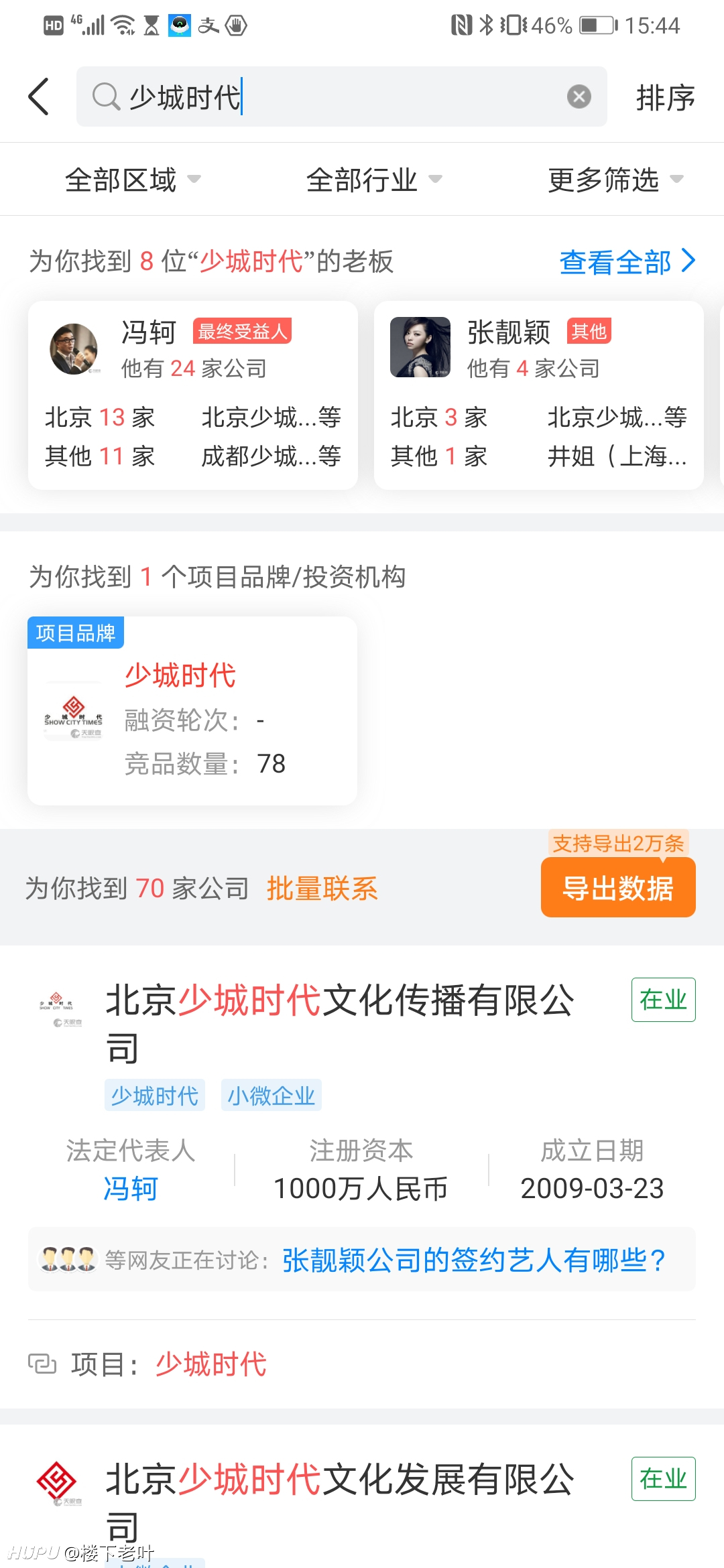Screen dimensions: 724x1568
Task: Open the 排序 sorting options
Action: [665, 98]
